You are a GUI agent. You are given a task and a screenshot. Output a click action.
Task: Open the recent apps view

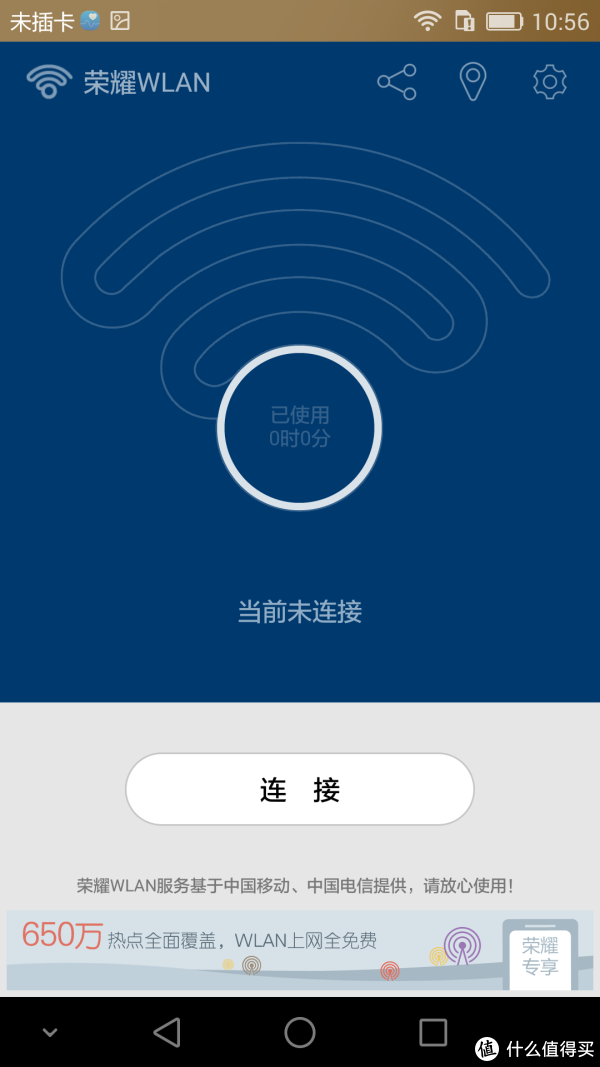[x=433, y=1032]
